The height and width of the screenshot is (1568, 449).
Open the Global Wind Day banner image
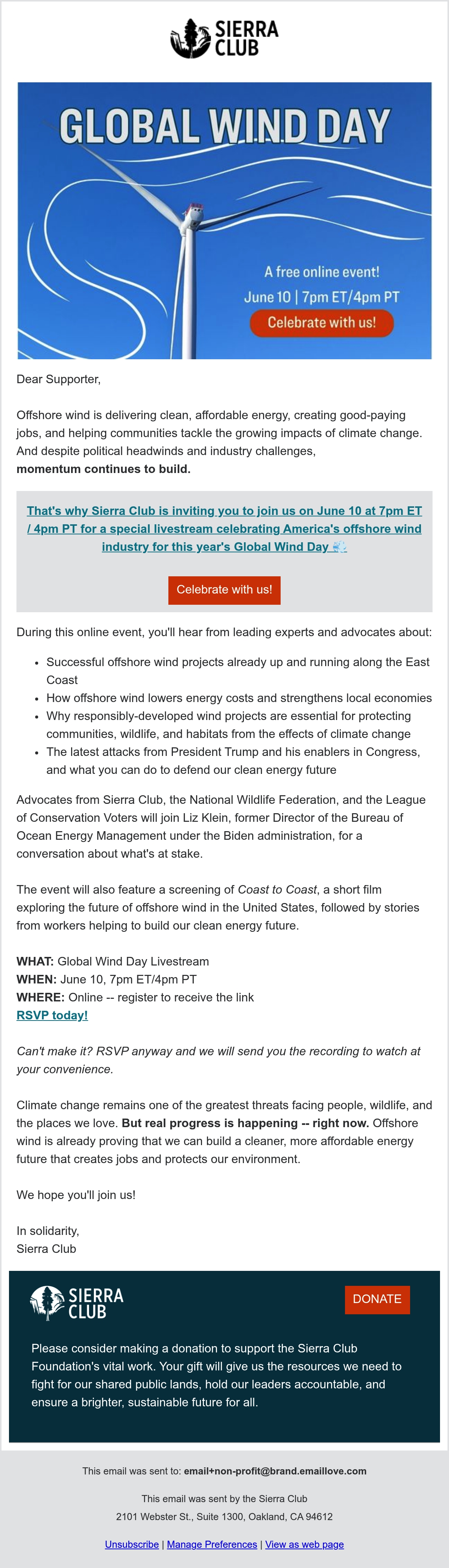coord(224,220)
